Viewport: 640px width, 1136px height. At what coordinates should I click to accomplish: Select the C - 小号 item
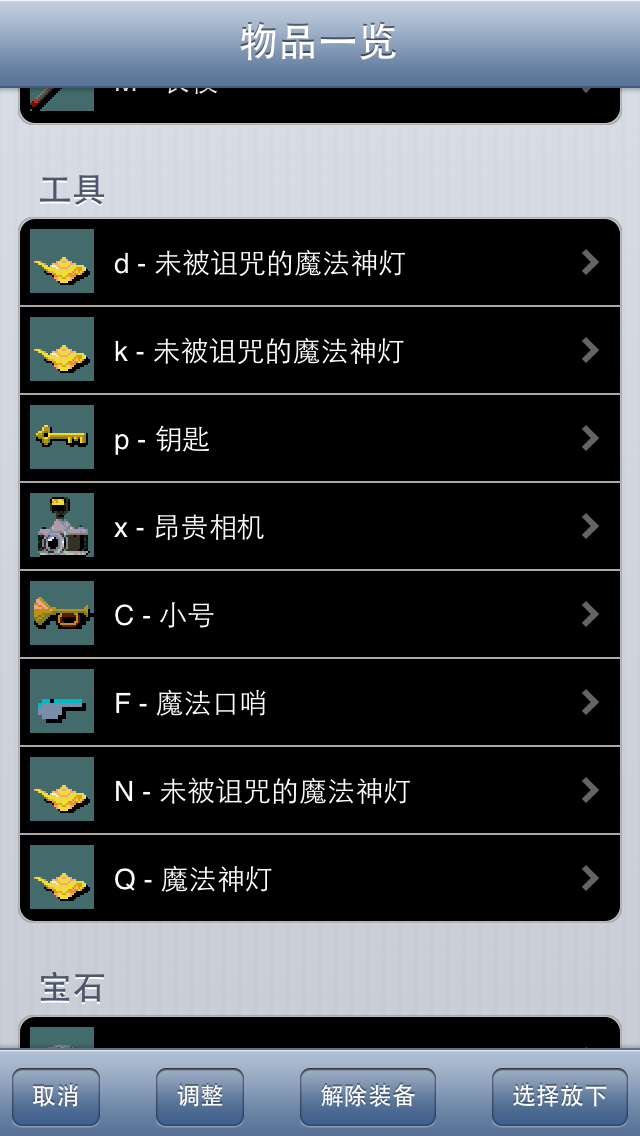320,615
